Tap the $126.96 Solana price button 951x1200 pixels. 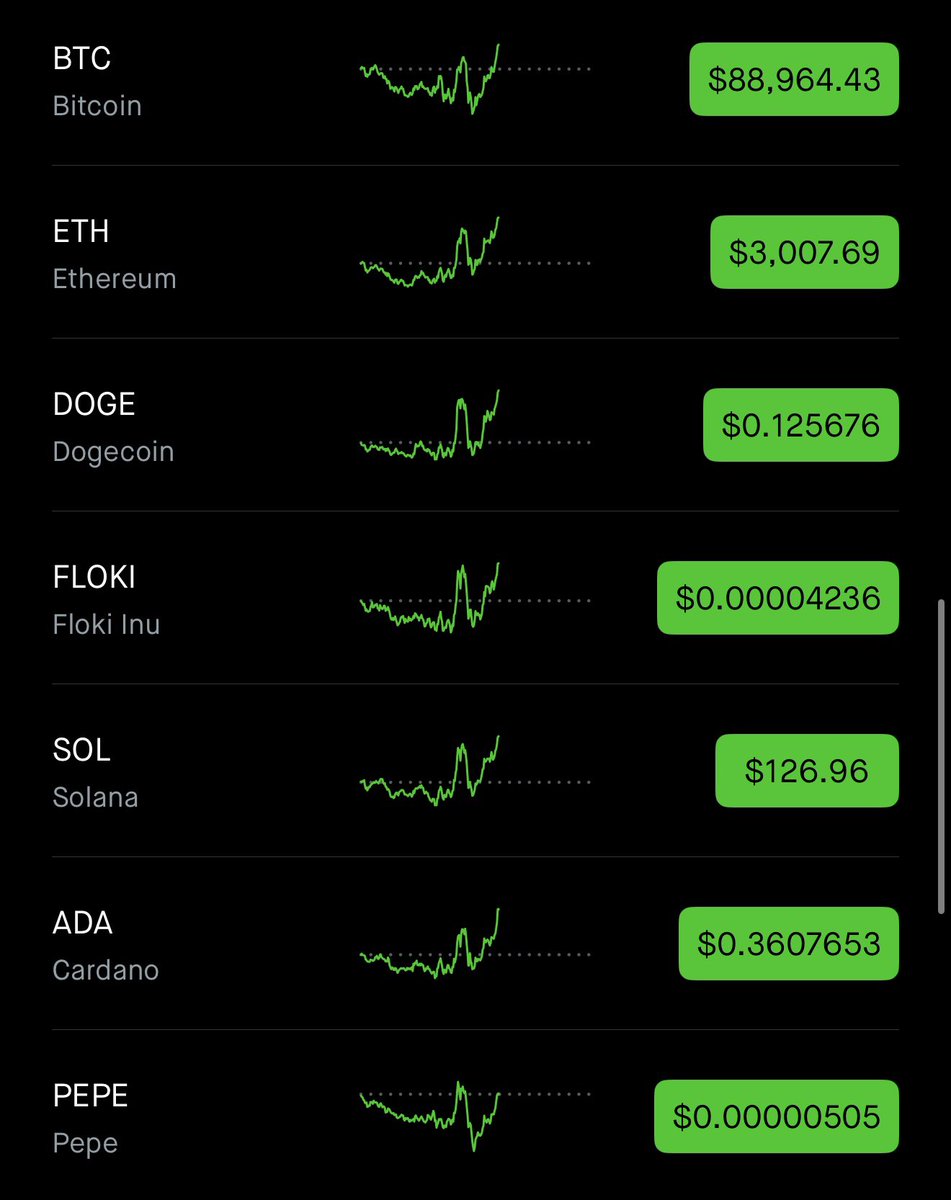click(x=807, y=771)
